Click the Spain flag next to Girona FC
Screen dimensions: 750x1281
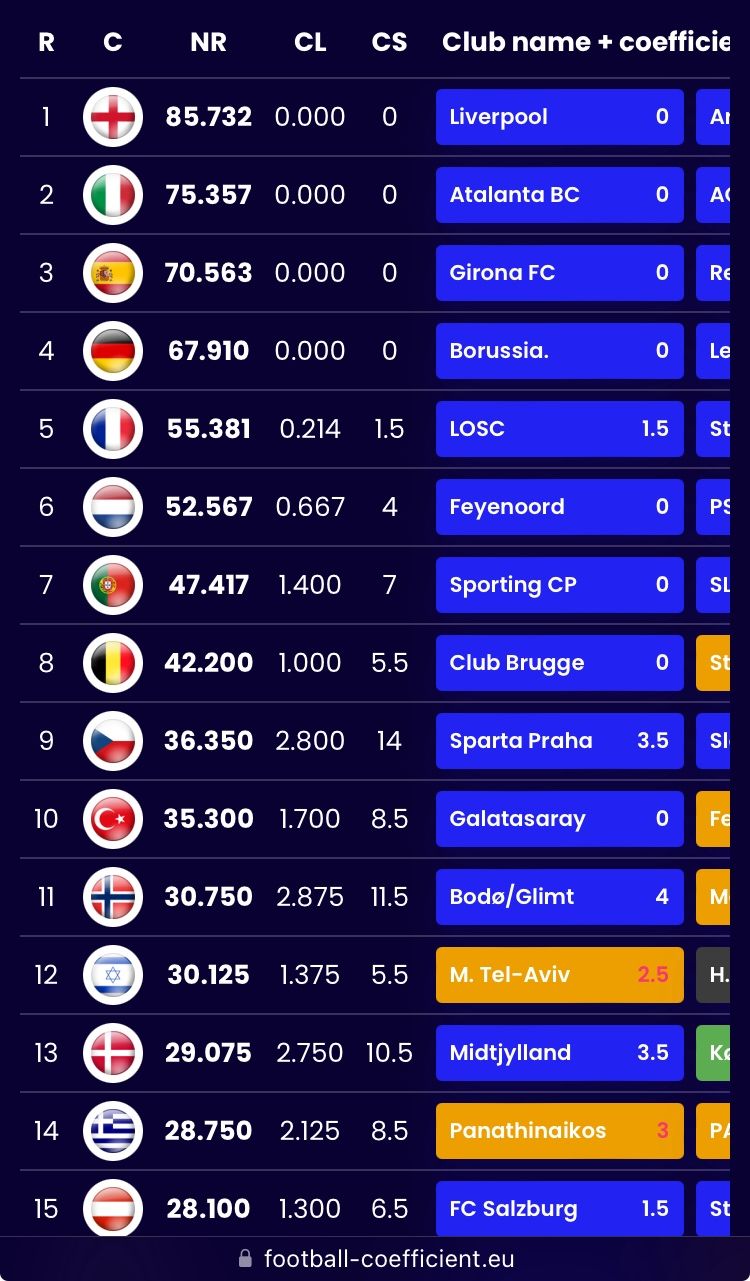[113, 273]
